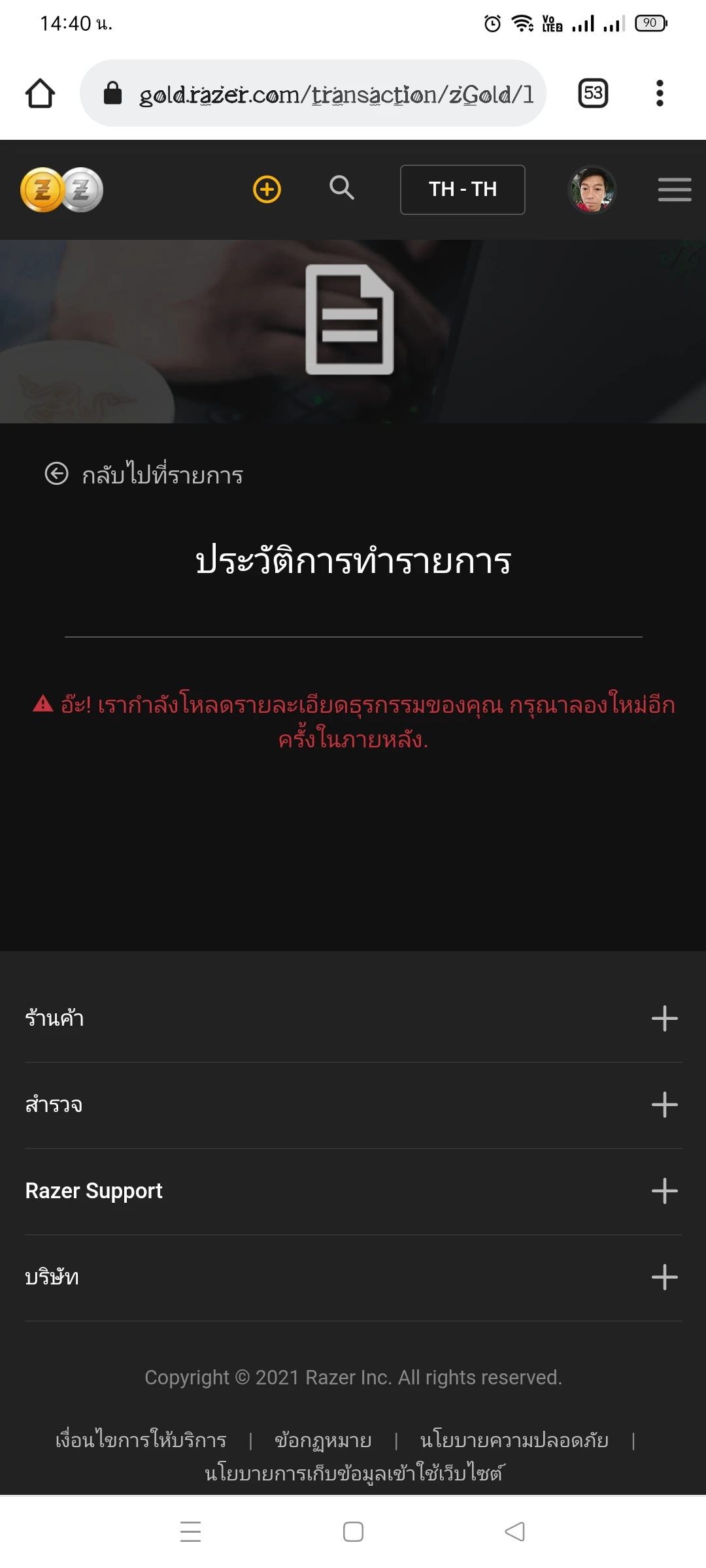Image resolution: width=706 pixels, height=1568 pixels.
Task: Tap the system back navigation button
Action: [x=515, y=1531]
